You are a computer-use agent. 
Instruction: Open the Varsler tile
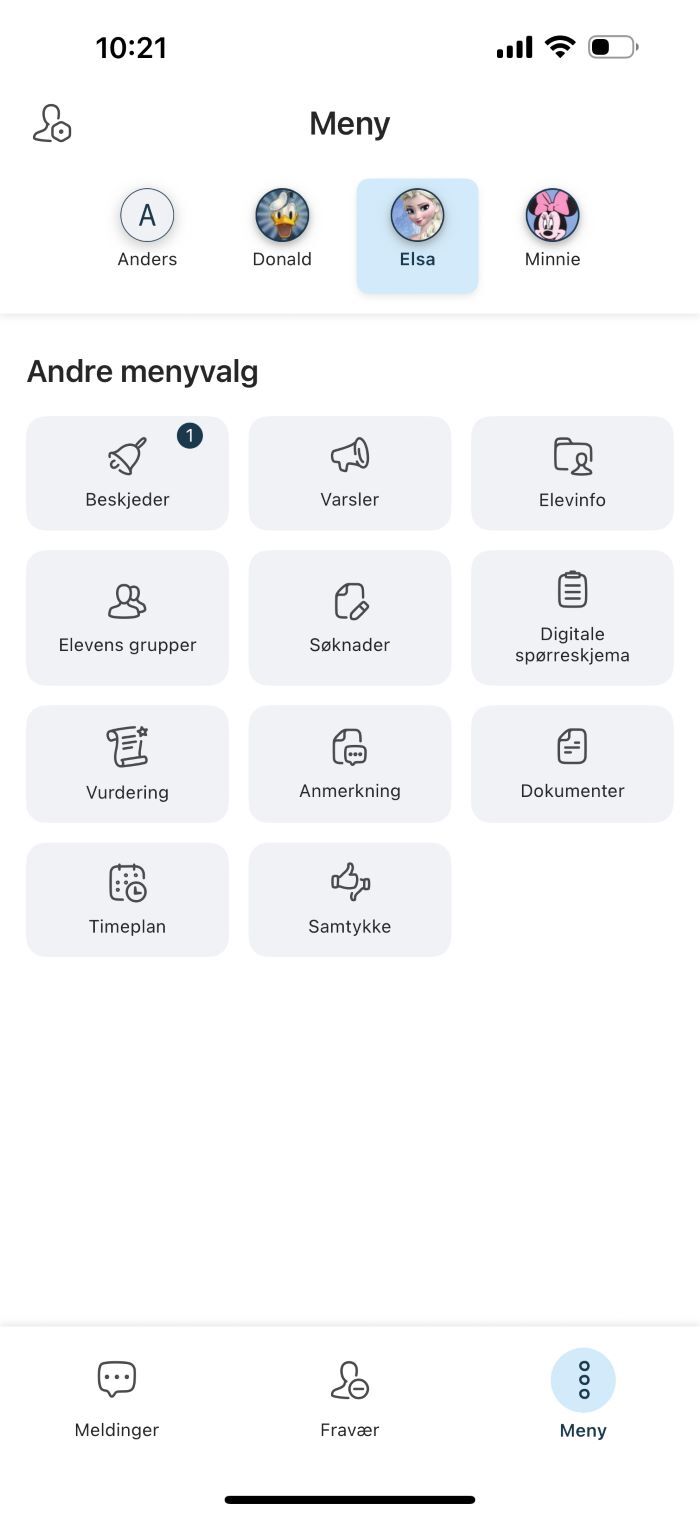(350, 473)
